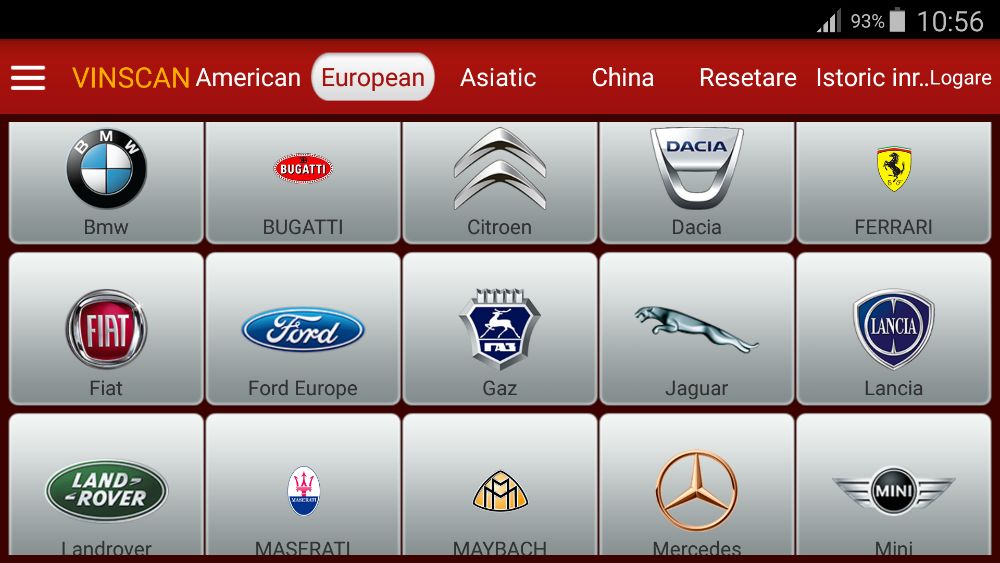Image resolution: width=1000 pixels, height=563 pixels.
Task: Choose the BUGATTI brand tile
Action: click(303, 182)
